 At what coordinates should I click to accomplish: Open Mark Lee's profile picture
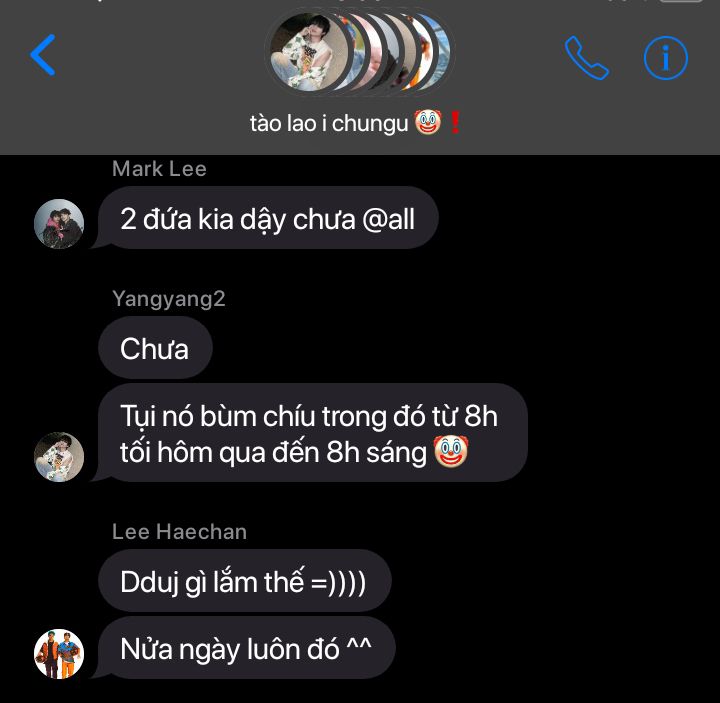tap(59, 224)
